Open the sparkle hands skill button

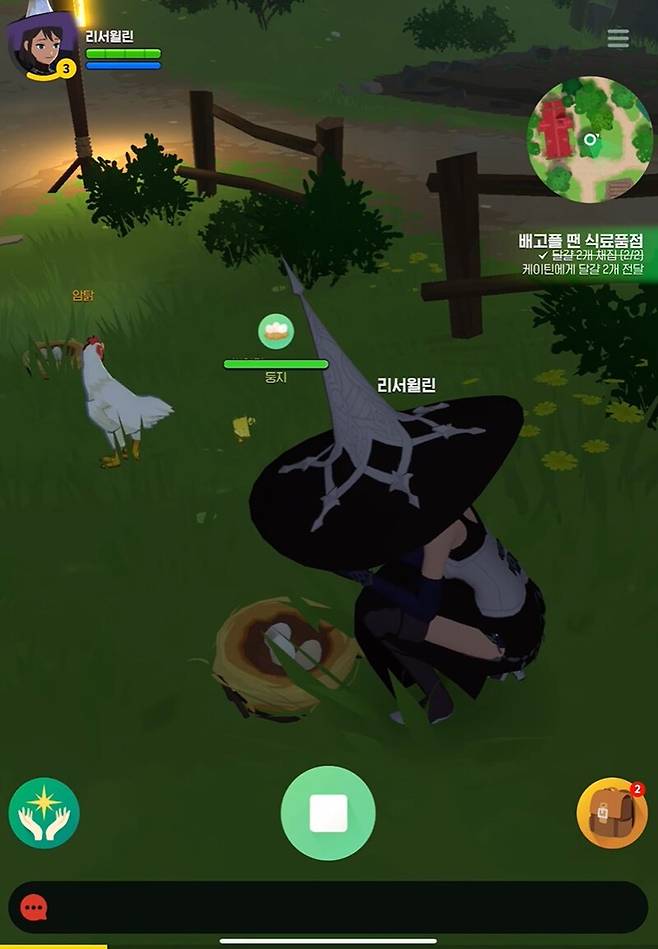coord(44,813)
